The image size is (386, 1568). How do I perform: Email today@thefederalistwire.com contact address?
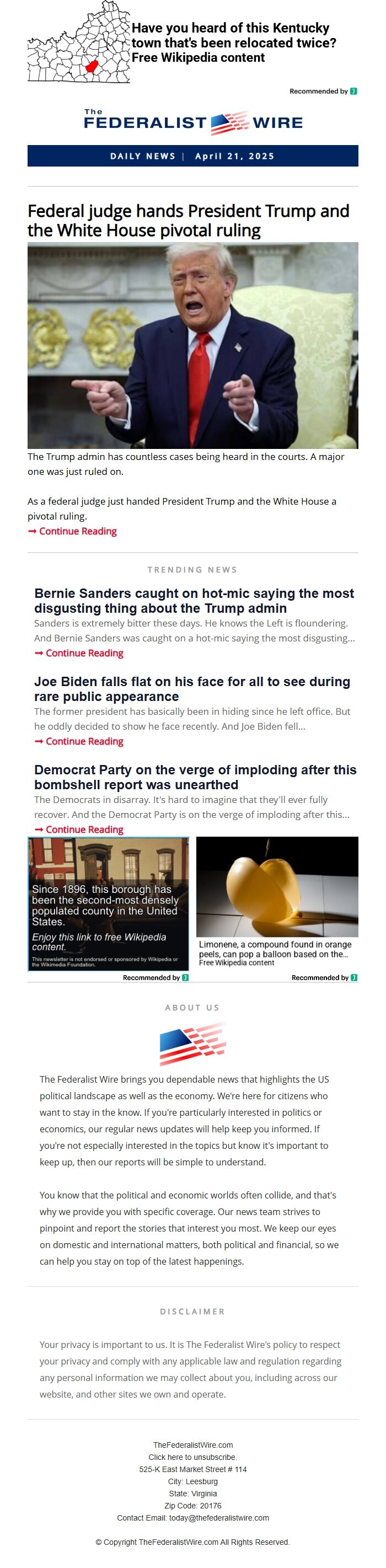click(218, 1517)
